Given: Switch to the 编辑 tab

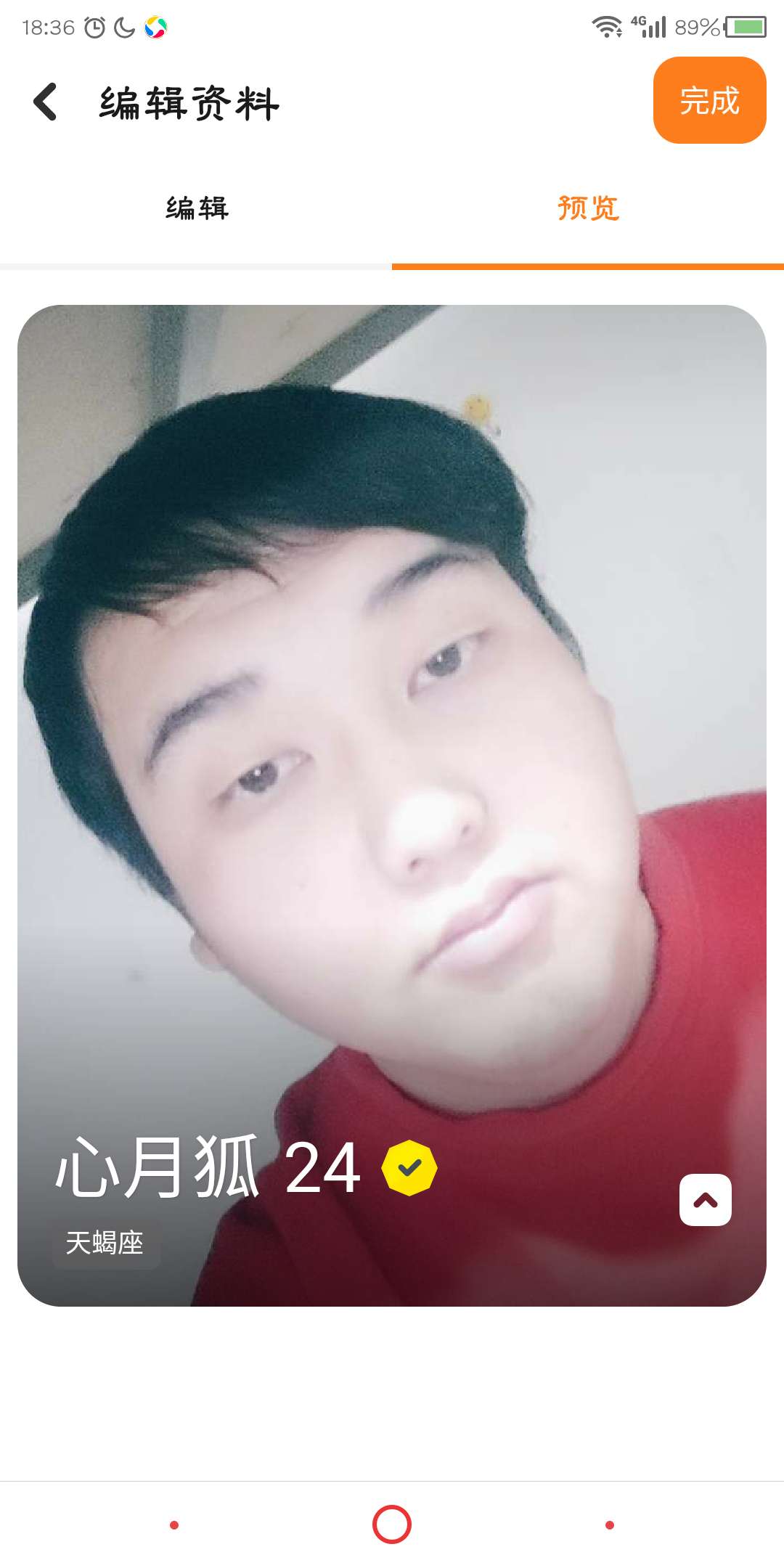Looking at the screenshot, I should (x=196, y=209).
